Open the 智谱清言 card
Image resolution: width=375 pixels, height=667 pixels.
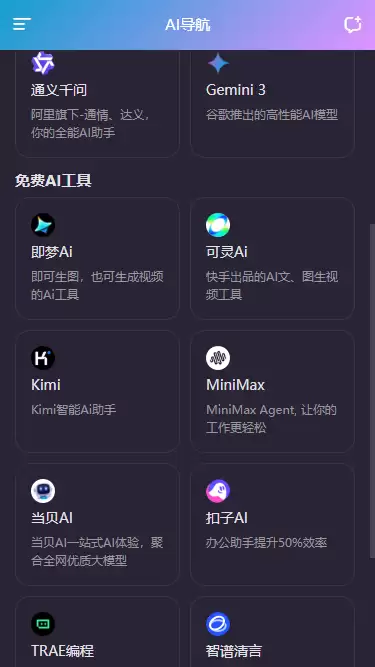click(x=272, y=632)
